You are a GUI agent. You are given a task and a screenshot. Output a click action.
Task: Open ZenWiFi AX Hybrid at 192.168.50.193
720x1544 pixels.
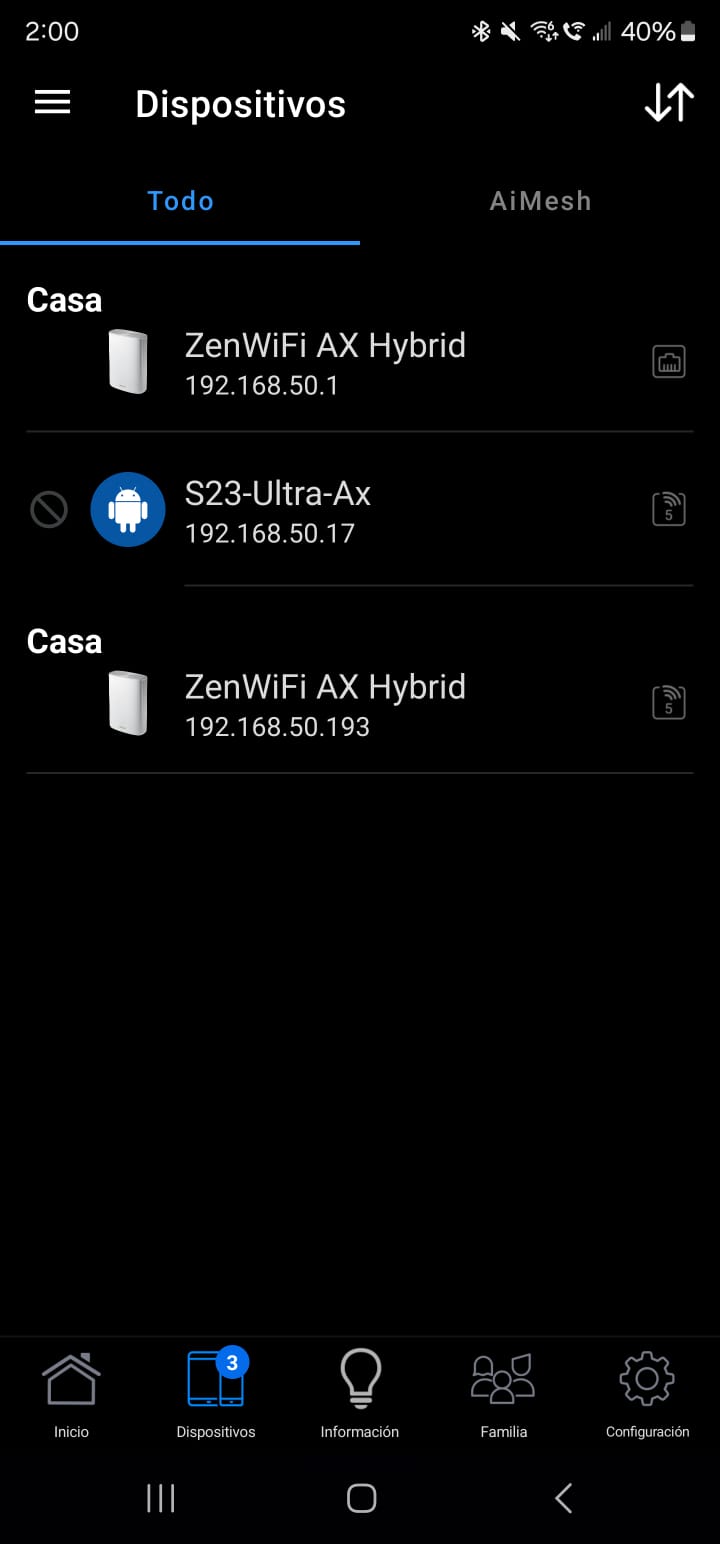click(325, 705)
